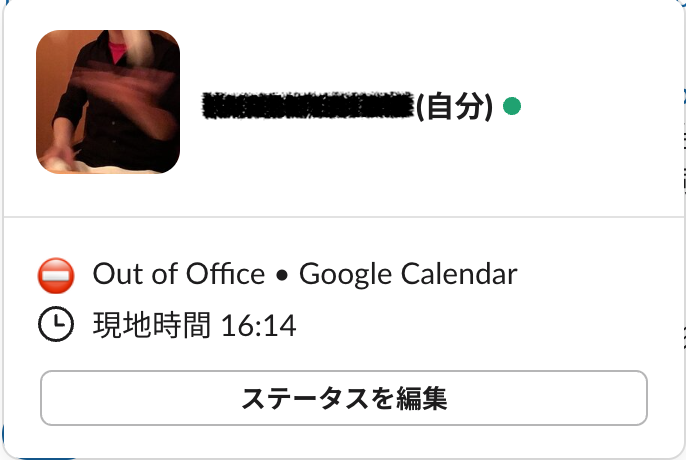Open the profile photo
This screenshot has height=460, width=686.
pyautogui.click(x=108, y=102)
